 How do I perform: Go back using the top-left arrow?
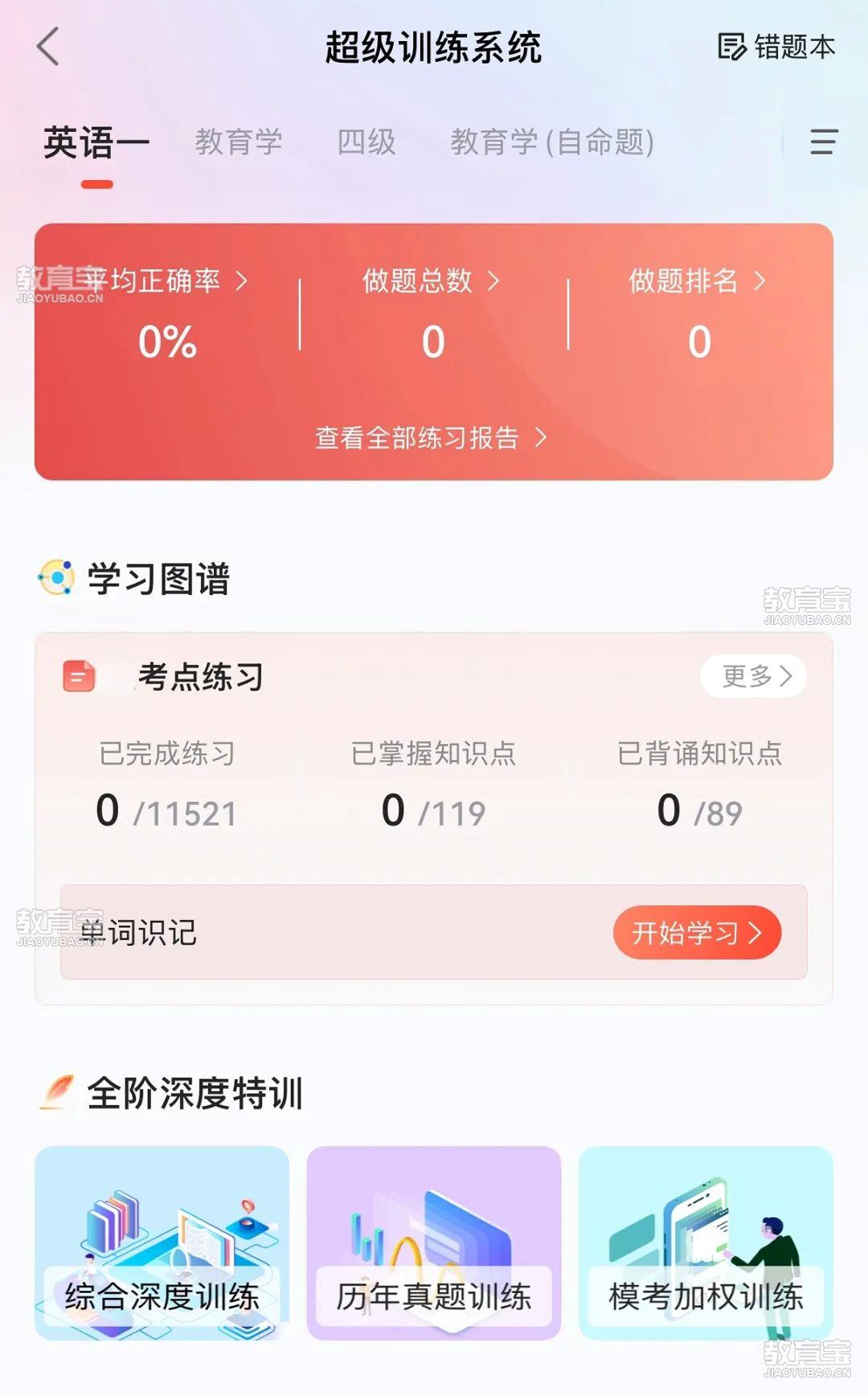pos(48,47)
